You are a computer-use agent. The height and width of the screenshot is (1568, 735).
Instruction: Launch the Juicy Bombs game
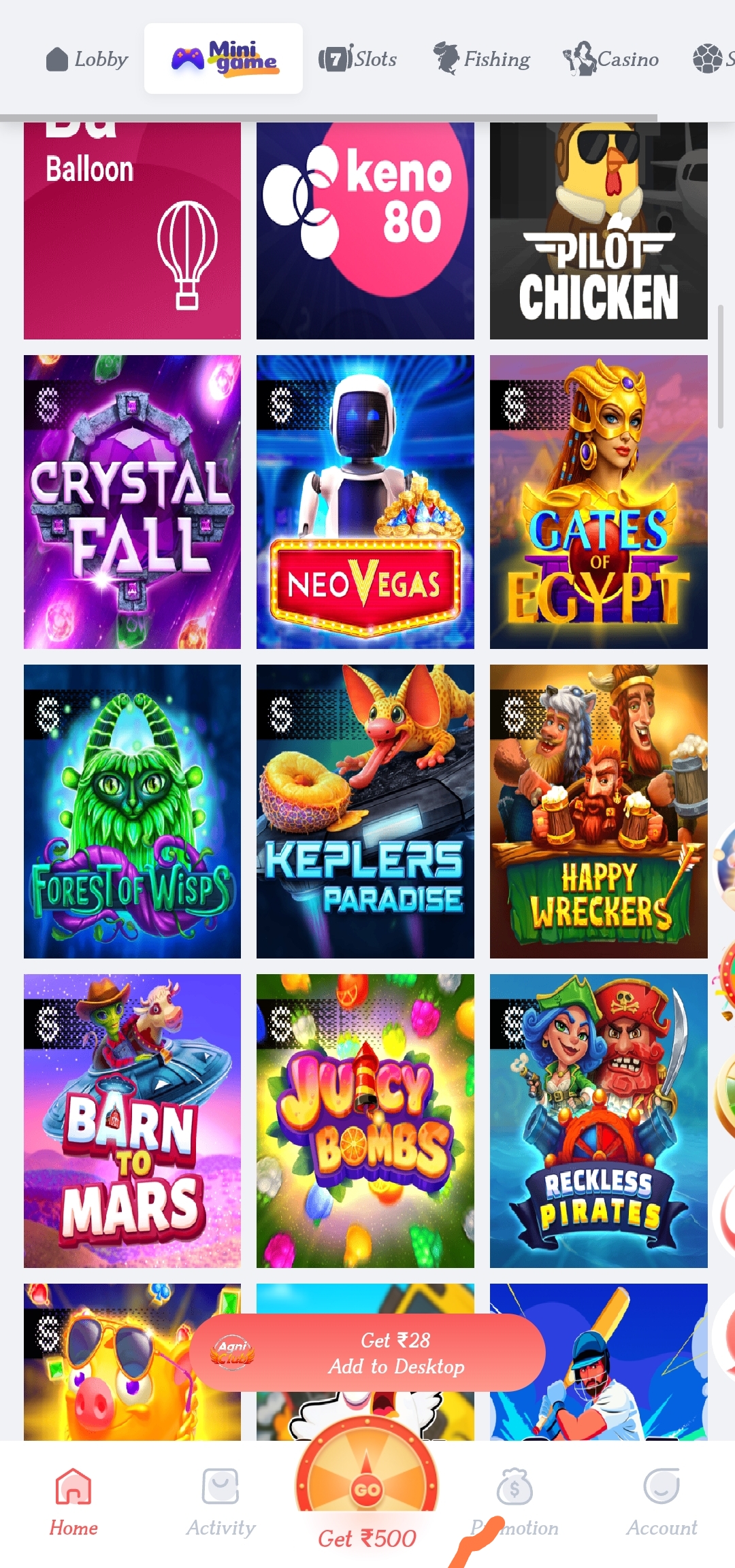click(x=365, y=1121)
